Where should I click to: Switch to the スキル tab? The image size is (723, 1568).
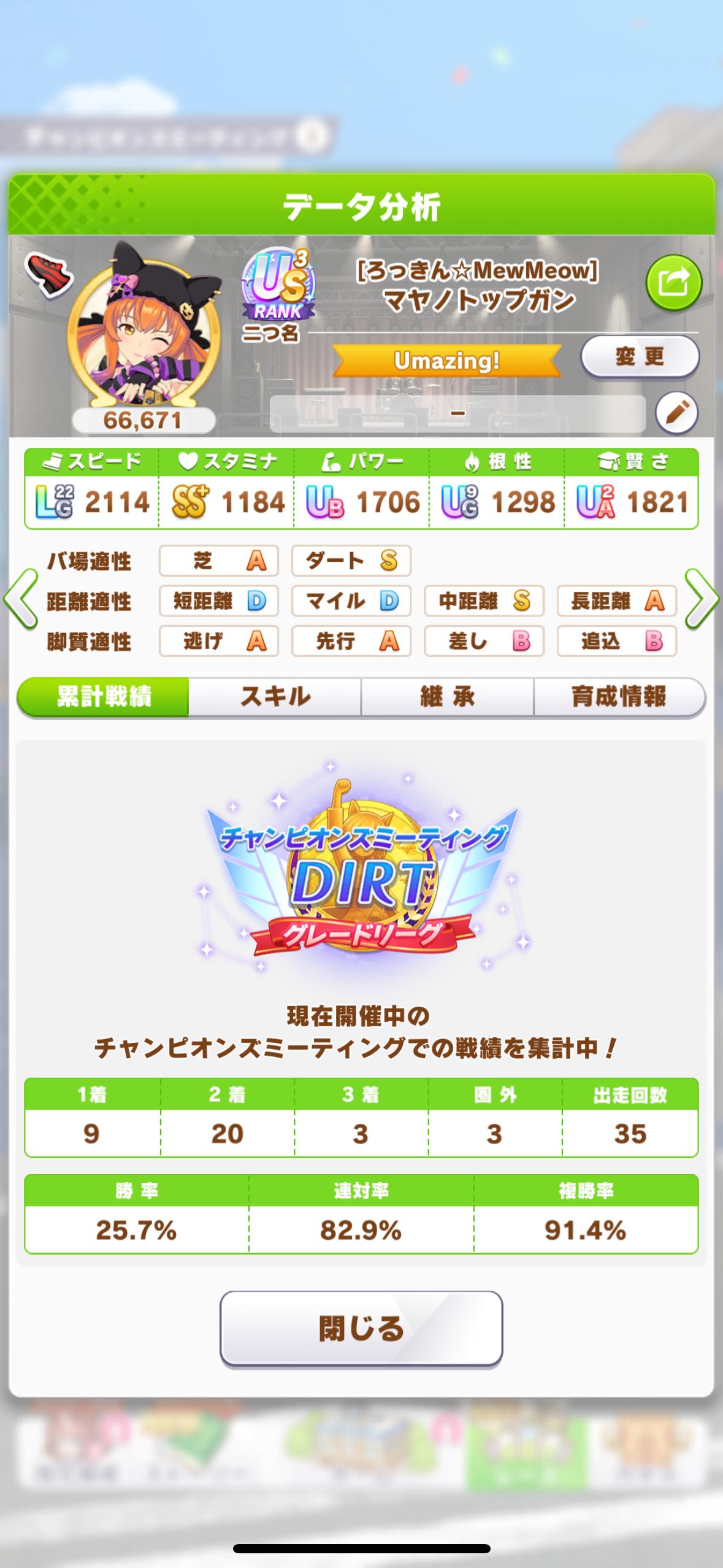click(x=275, y=697)
